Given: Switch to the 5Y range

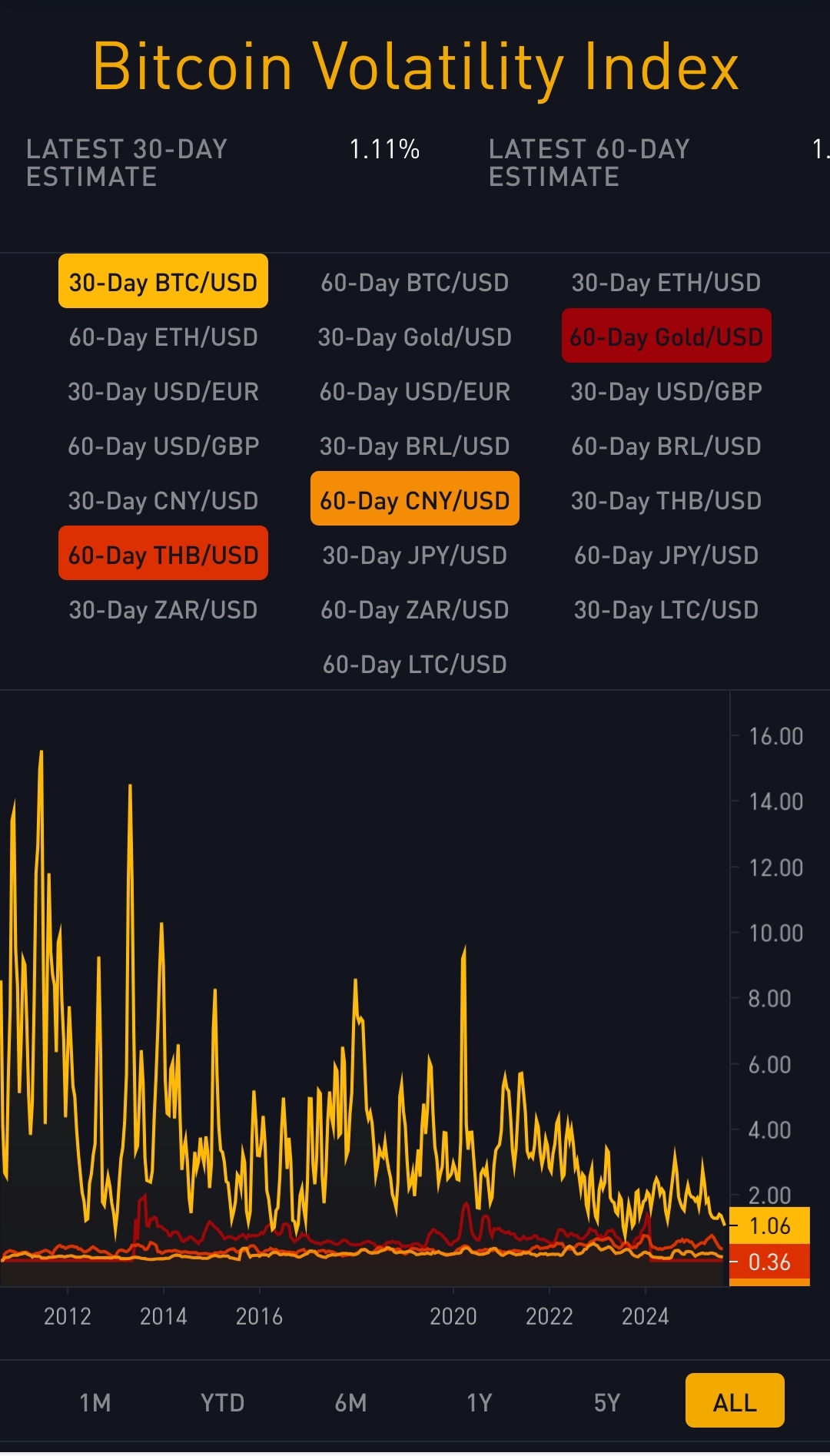Looking at the screenshot, I should pyautogui.click(x=606, y=1402).
